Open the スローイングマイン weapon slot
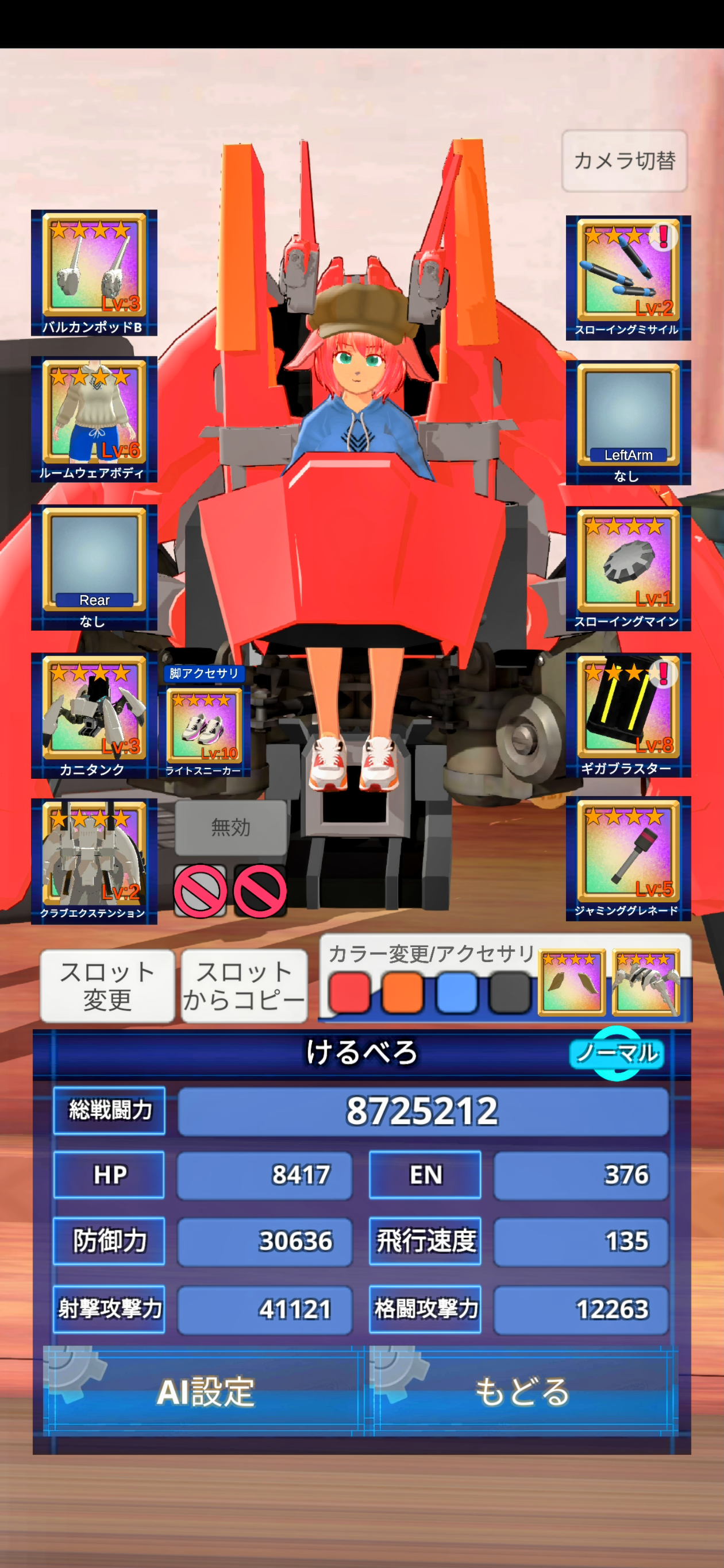Image resolution: width=724 pixels, height=1568 pixels. [628, 567]
